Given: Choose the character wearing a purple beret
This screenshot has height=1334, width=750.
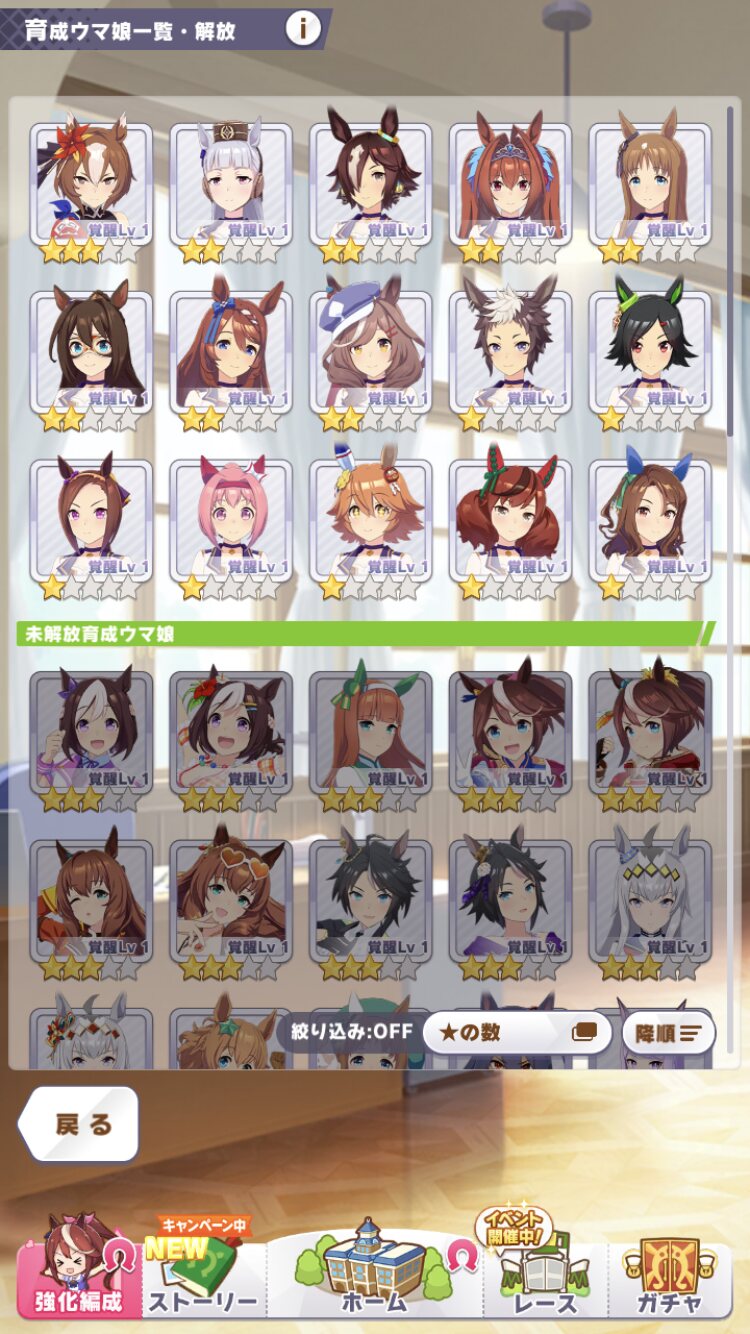Looking at the screenshot, I should pyautogui.click(x=371, y=358).
